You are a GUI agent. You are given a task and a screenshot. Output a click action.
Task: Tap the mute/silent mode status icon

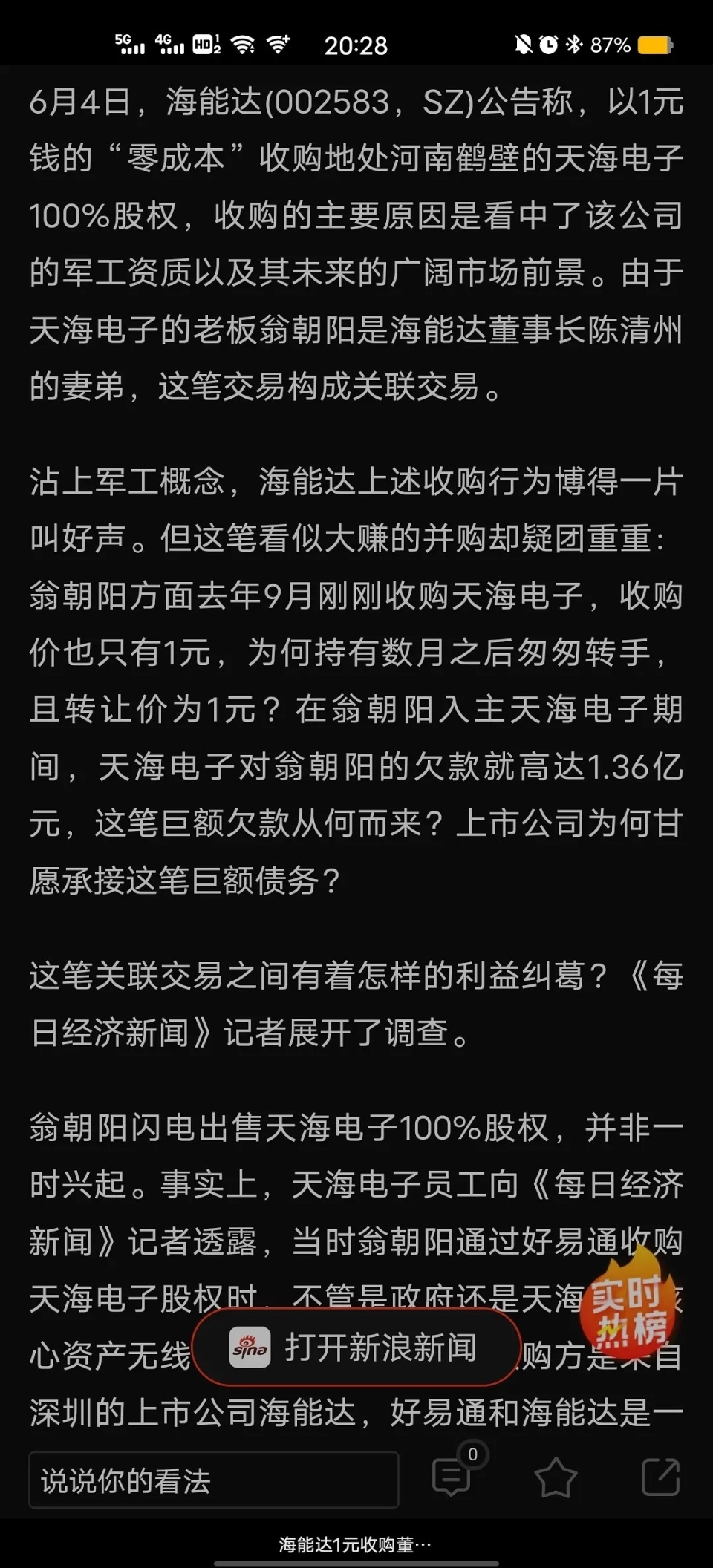pyautogui.click(x=524, y=45)
